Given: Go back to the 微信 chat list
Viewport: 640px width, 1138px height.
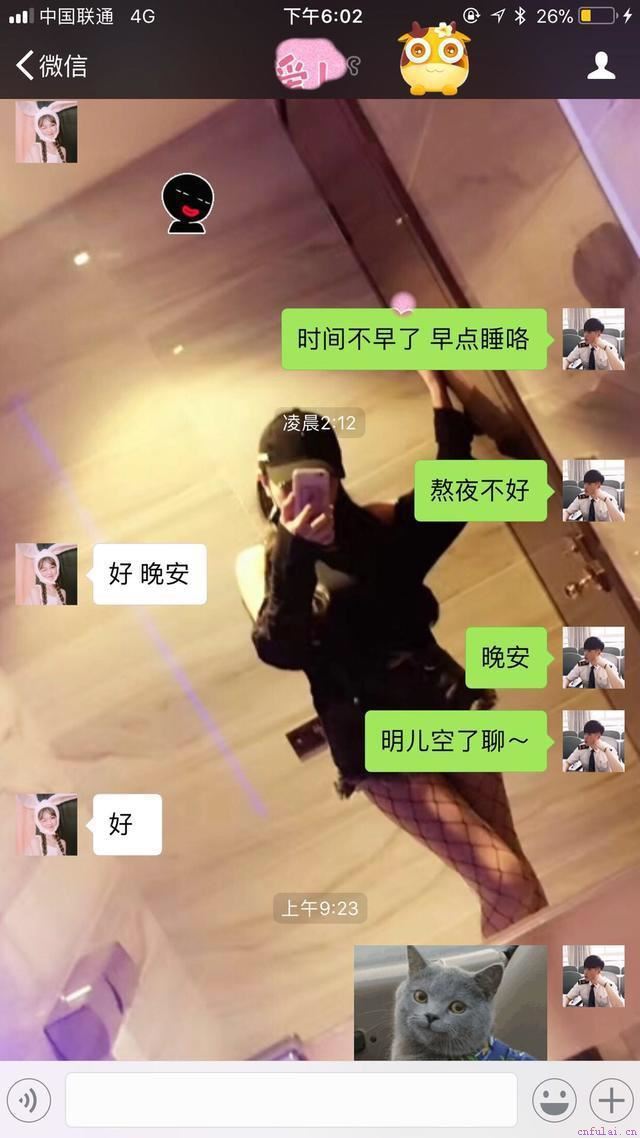Looking at the screenshot, I should [x=52, y=66].
